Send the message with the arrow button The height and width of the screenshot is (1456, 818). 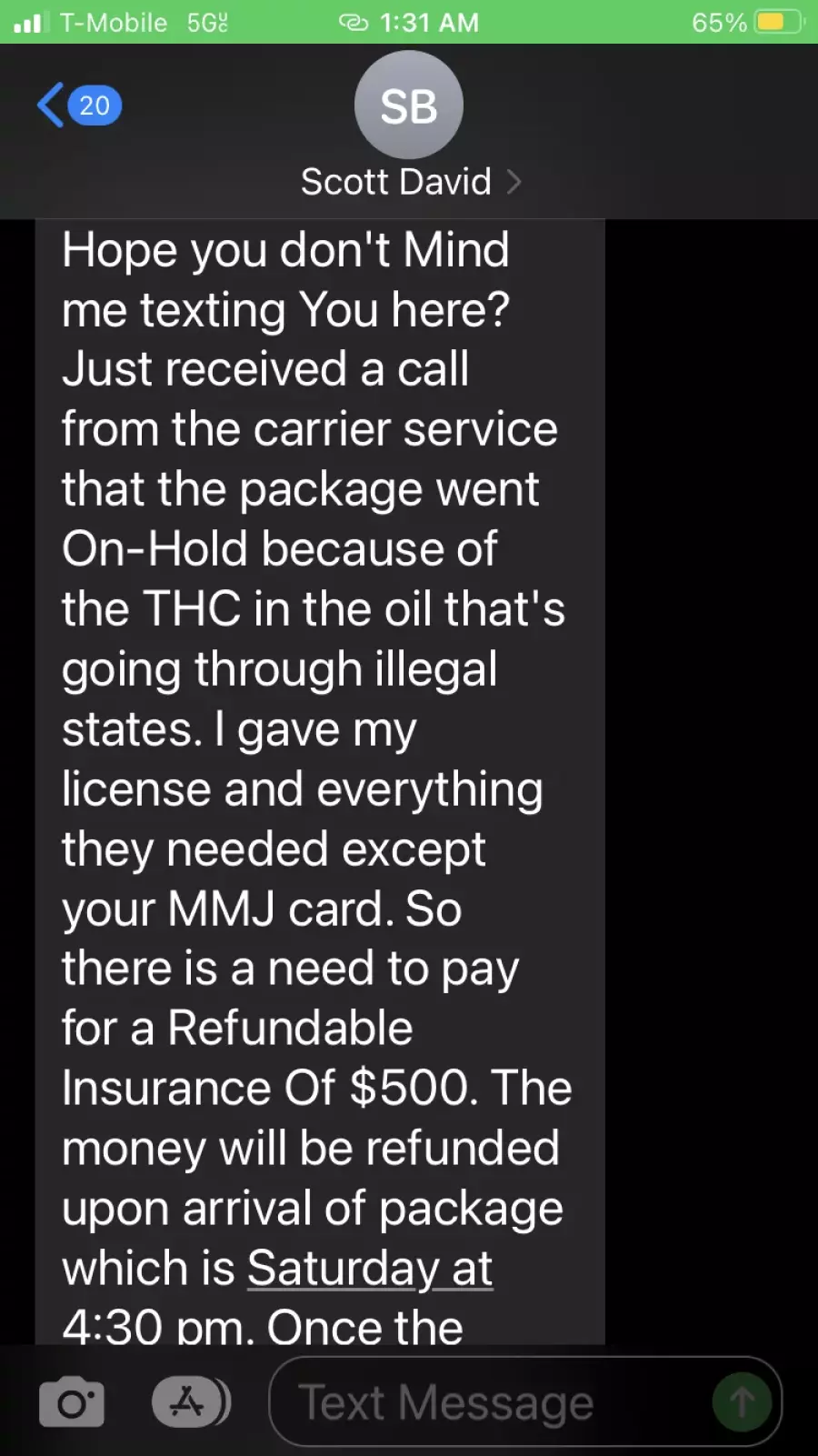tap(742, 1402)
